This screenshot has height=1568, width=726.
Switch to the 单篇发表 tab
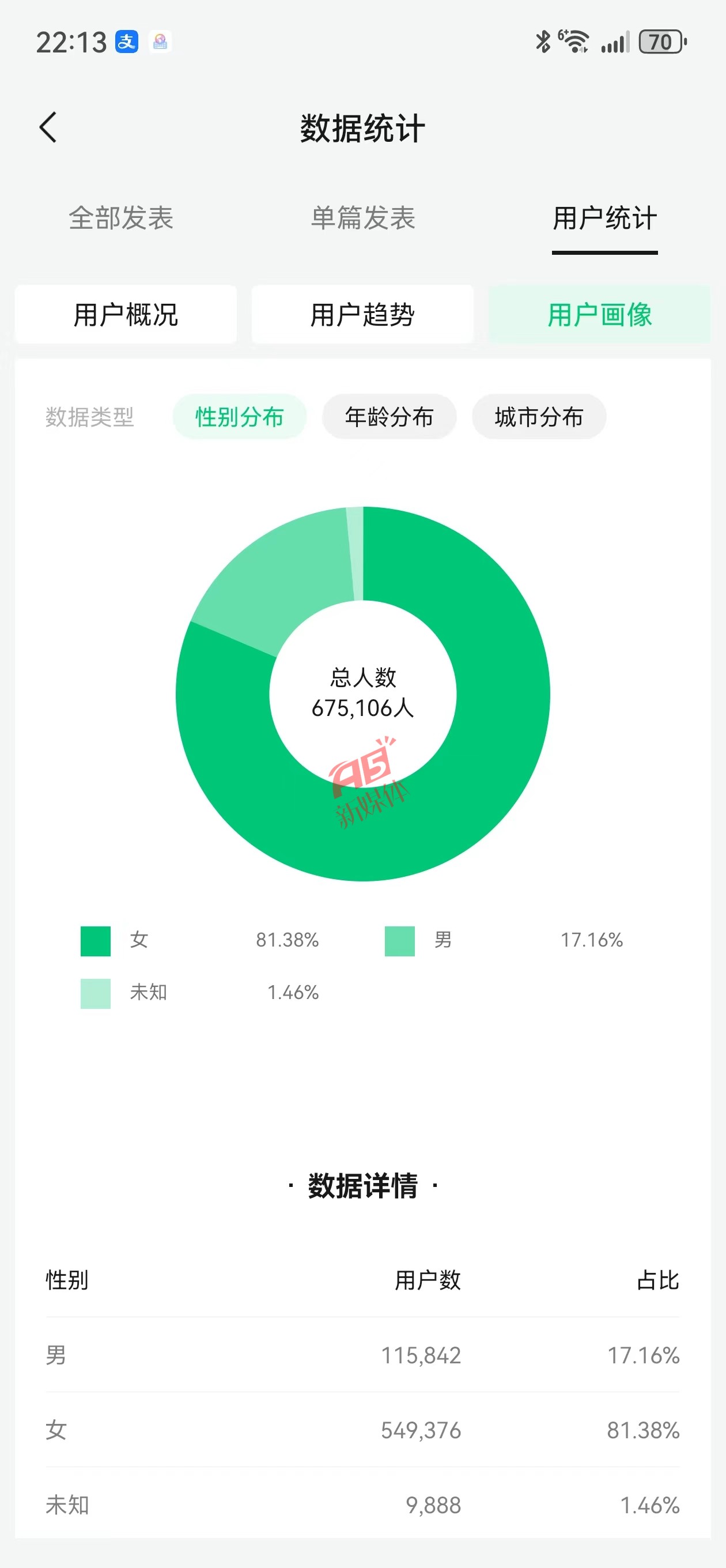(x=364, y=218)
